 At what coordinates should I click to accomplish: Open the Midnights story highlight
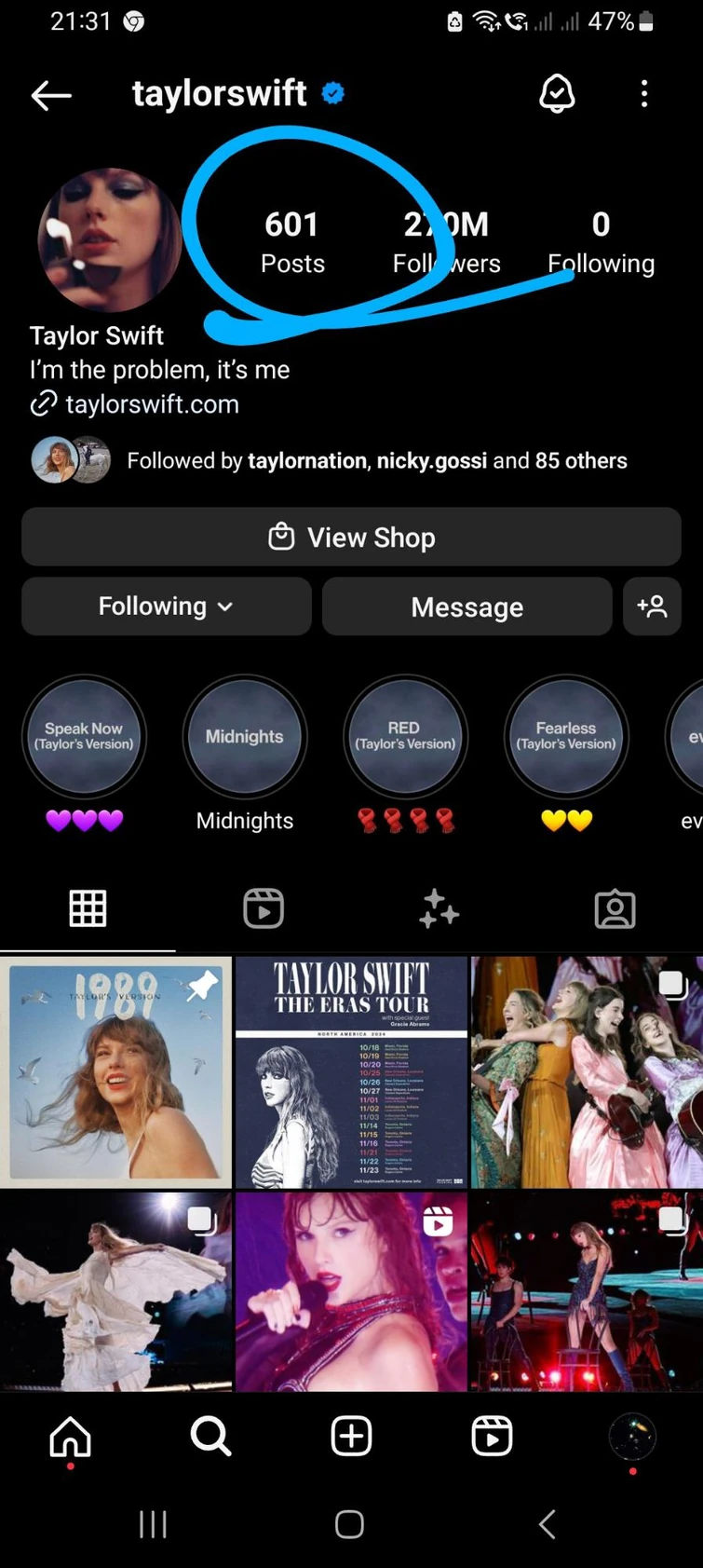coord(245,736)
